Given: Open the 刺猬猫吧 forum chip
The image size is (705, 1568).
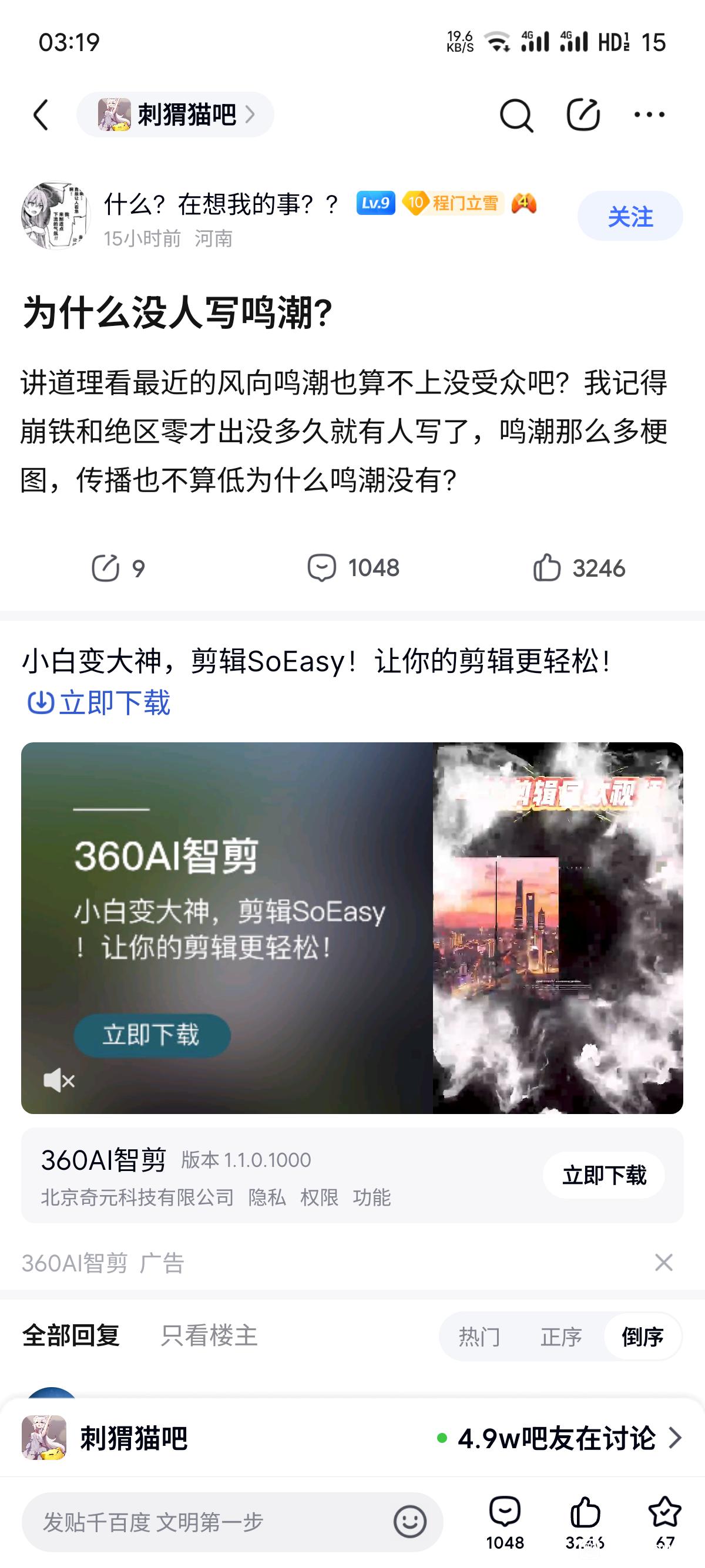Looking at the screenshot, I should (175, 115).
